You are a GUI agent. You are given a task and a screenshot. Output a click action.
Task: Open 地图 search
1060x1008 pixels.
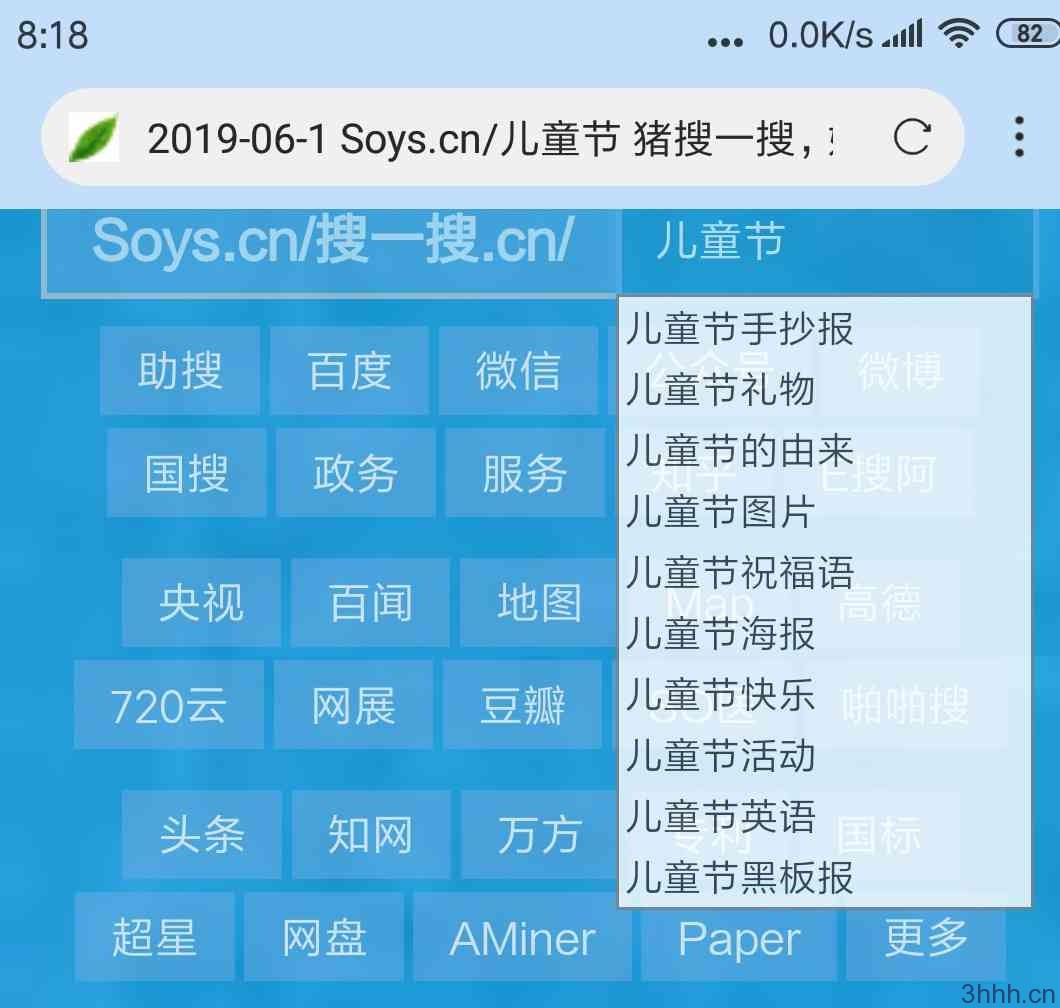[539, 603]
